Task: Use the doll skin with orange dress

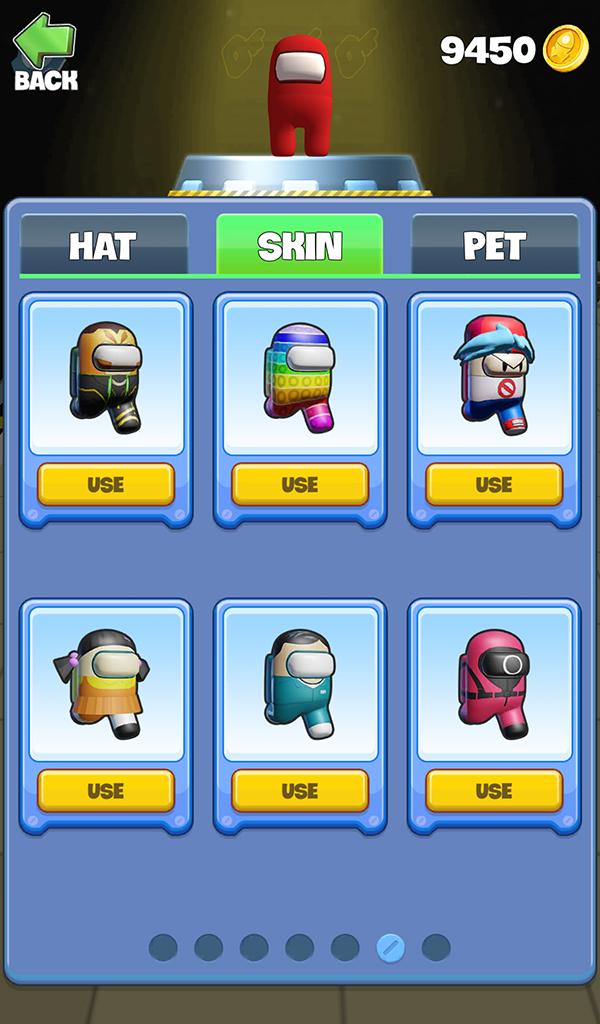Action: pyautogui.click(x=106, y=791)
